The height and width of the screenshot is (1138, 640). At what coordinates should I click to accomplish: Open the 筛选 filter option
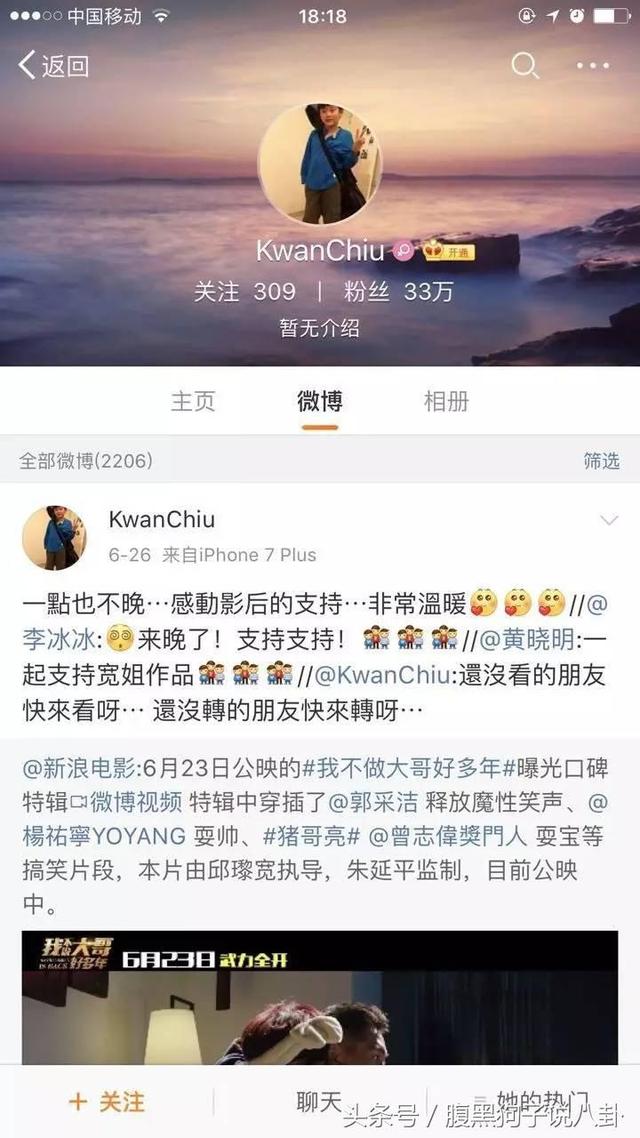601,460
